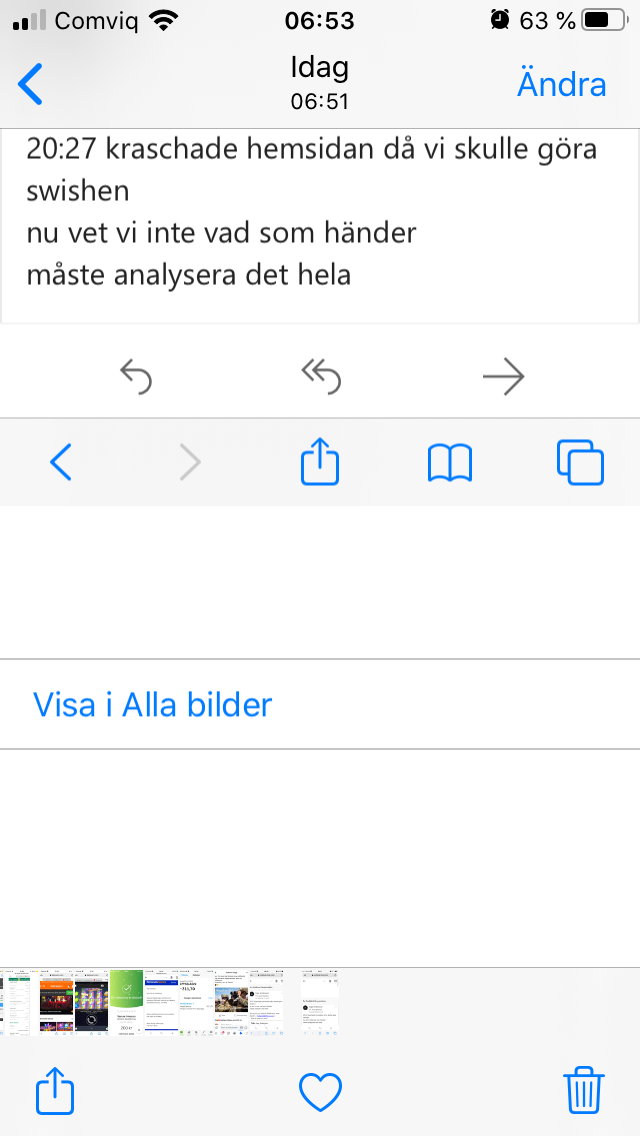Share this photo
The image size is (640, 1136).
coord(55,1089)
